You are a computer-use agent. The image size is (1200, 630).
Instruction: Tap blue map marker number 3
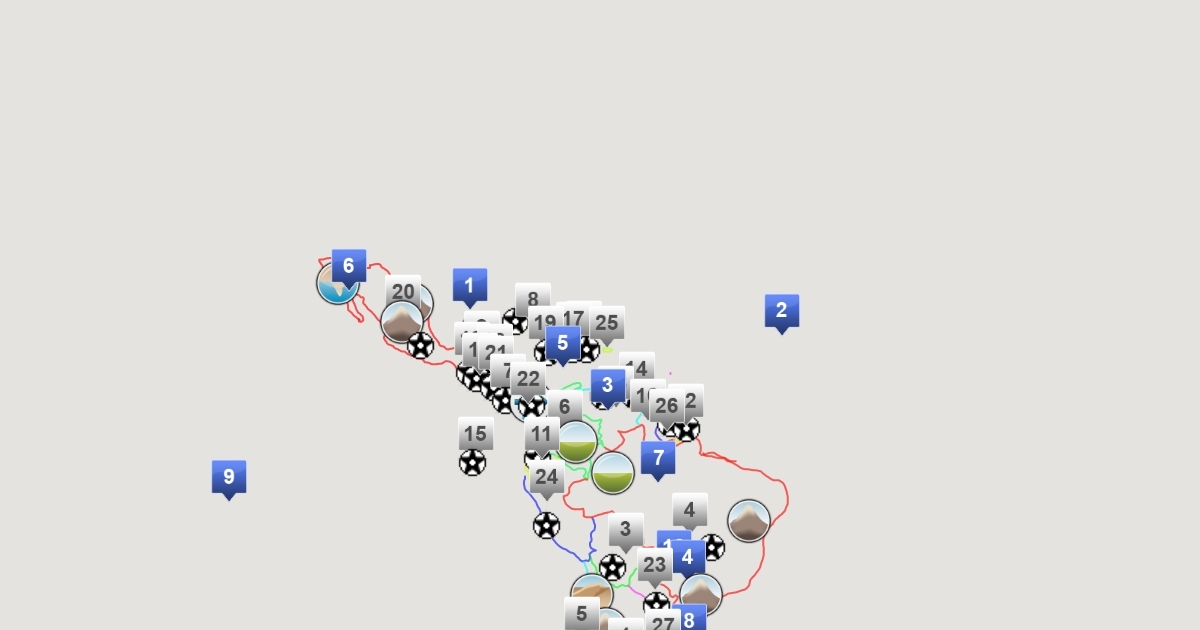click(x=607, y=386)
